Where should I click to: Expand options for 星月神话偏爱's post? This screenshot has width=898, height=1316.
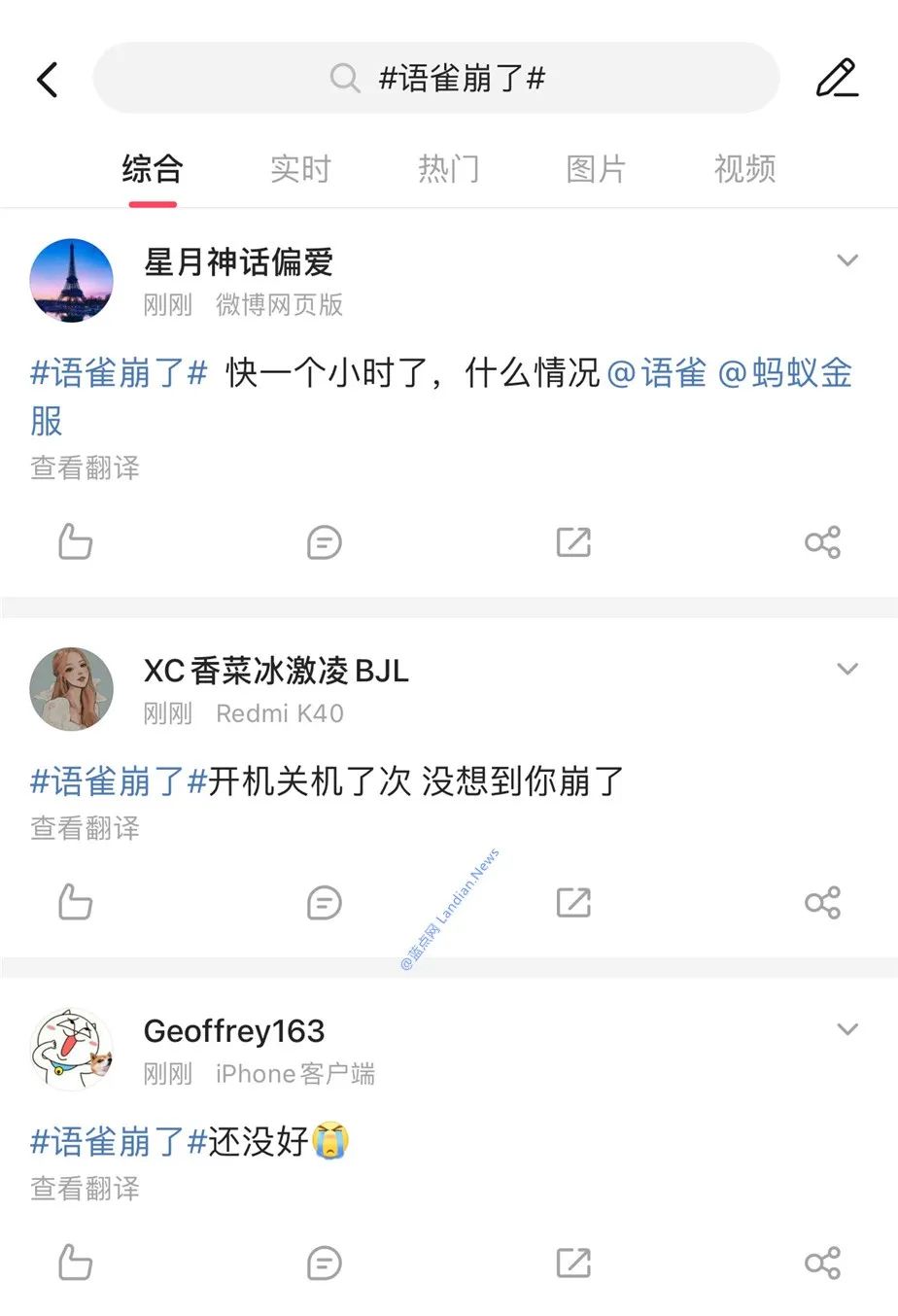pyautogui.click(x=847, y=260)
